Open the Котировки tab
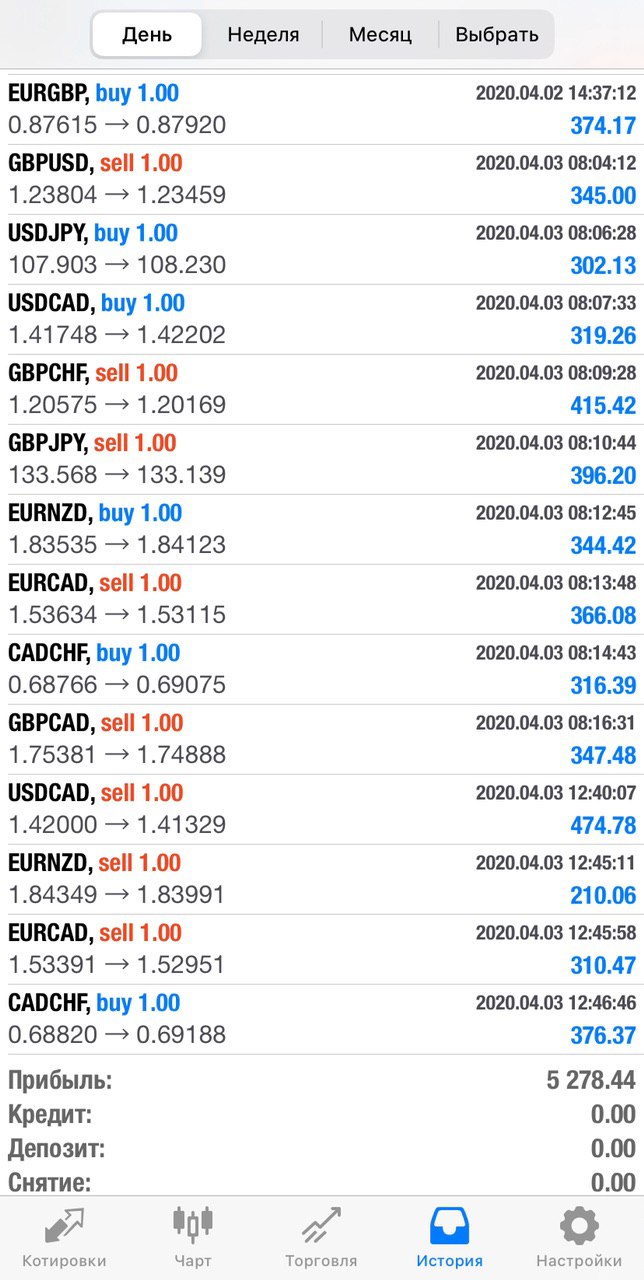This screenshot has width=644, height=1280. pyautogui.click(x=64, y=1238)
